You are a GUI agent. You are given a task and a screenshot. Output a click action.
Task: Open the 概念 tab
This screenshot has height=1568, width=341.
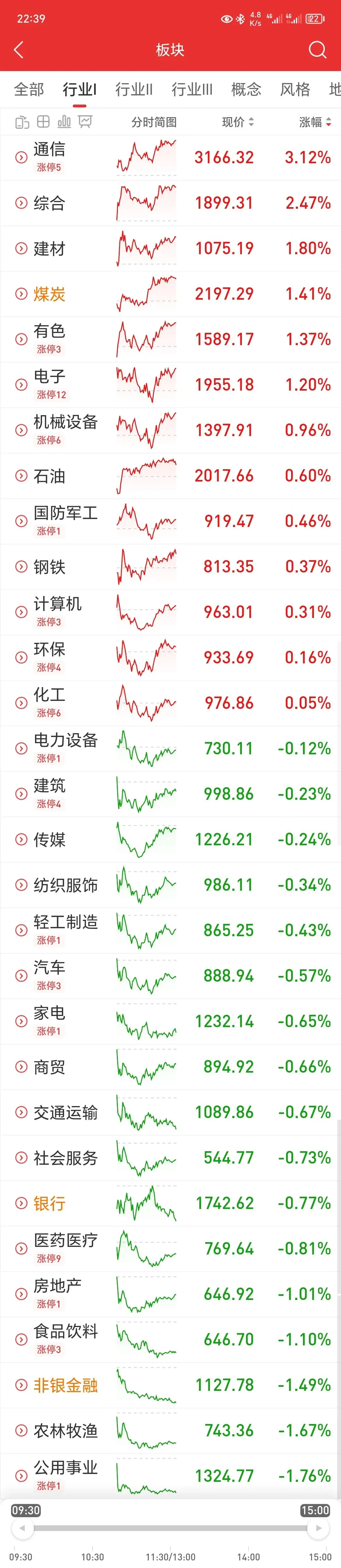click(246, 89)
